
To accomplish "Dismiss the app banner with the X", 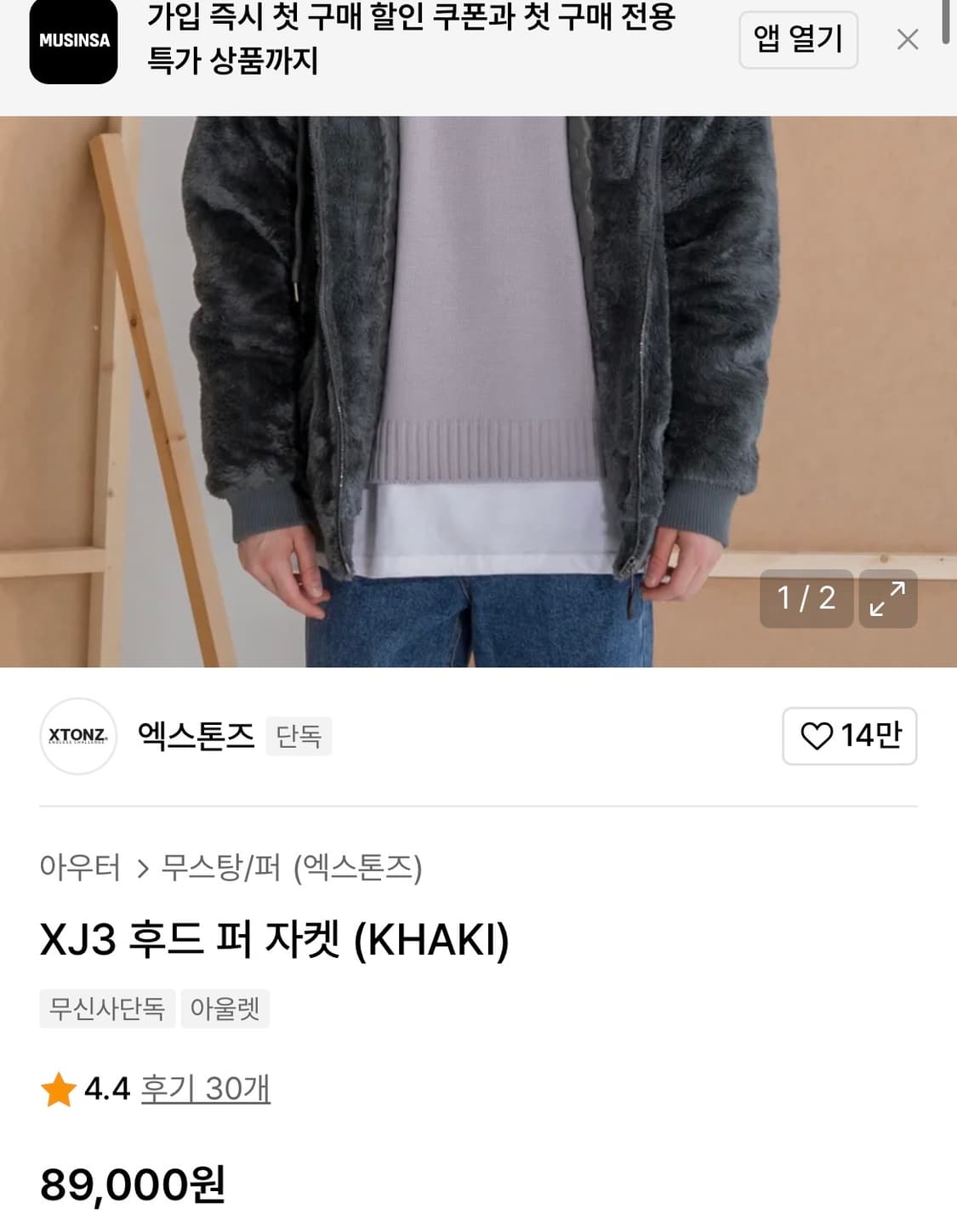I will pyautogui.click(x=906, y=38).
